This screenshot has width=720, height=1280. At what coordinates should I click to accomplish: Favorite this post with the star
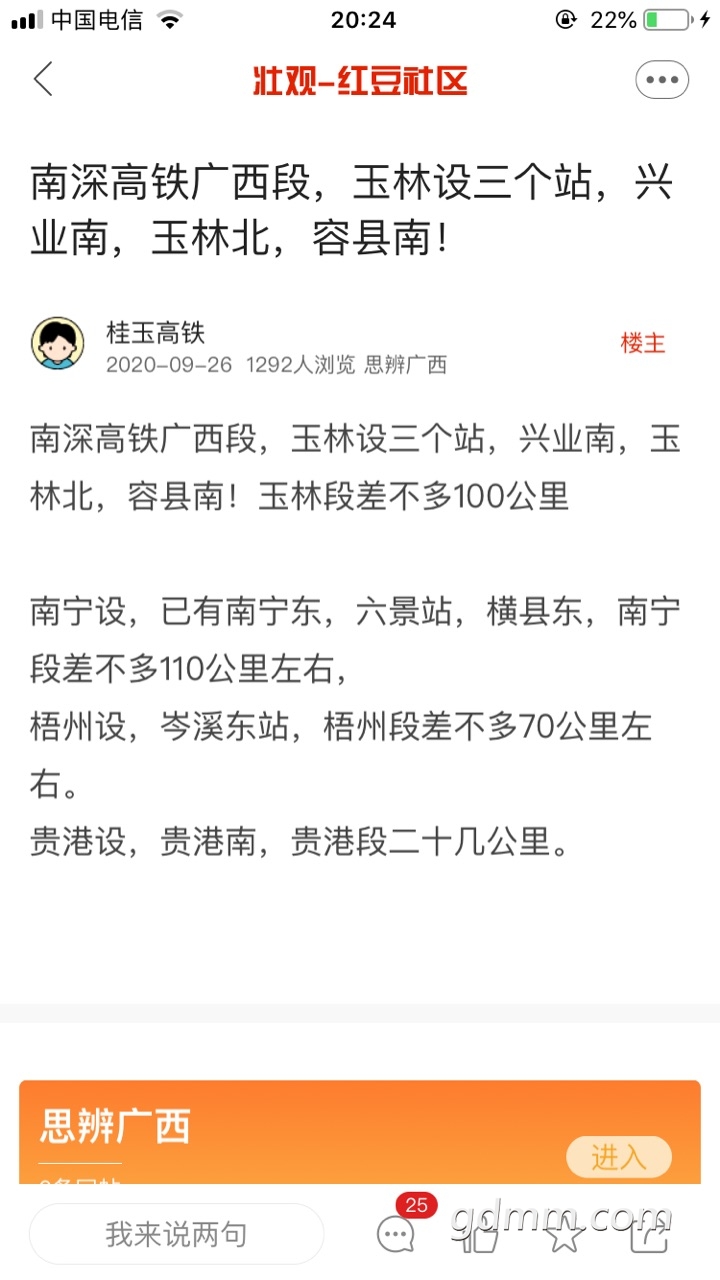click(x=565, y=1236)
